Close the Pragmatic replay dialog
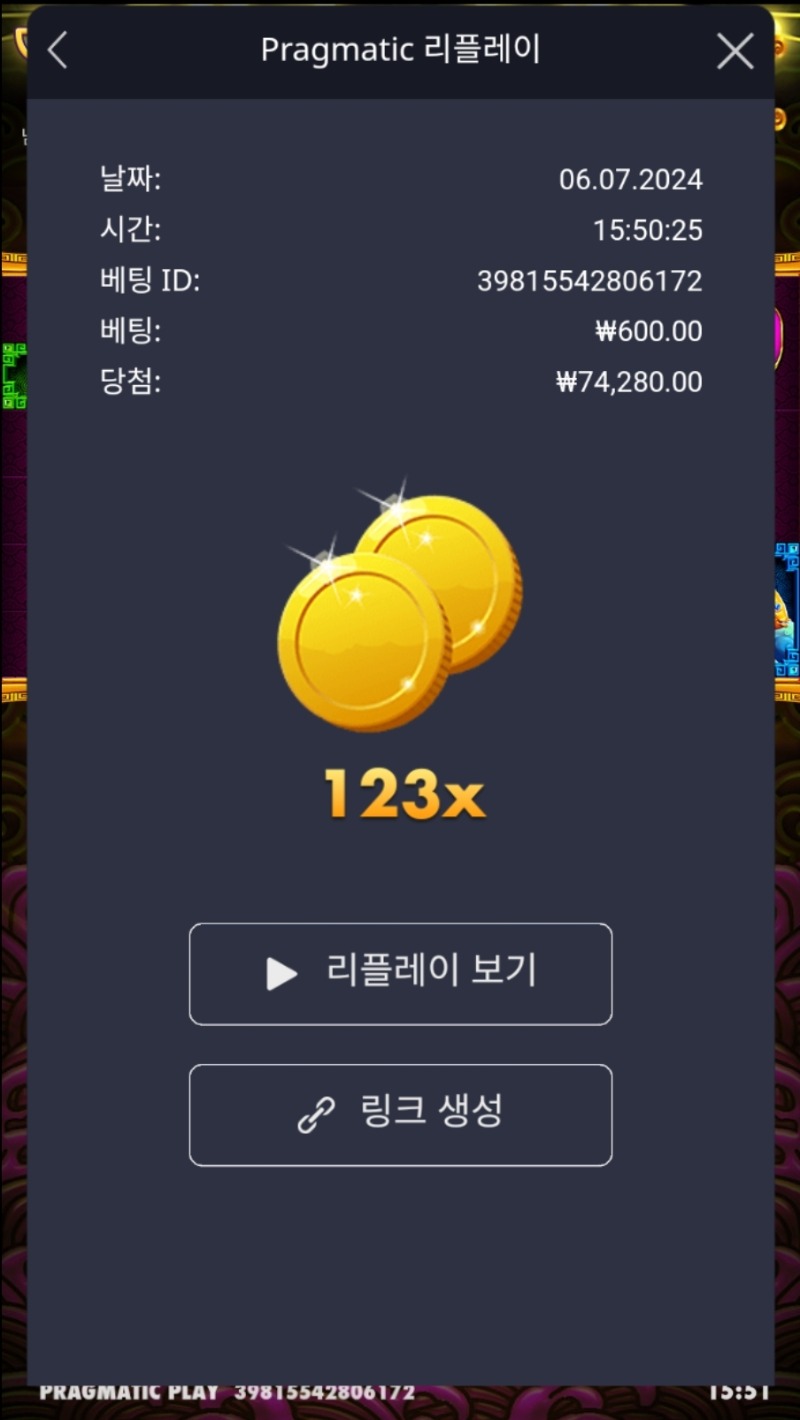800x1420 pixels. pyautogui.click(x=735, y=51)
